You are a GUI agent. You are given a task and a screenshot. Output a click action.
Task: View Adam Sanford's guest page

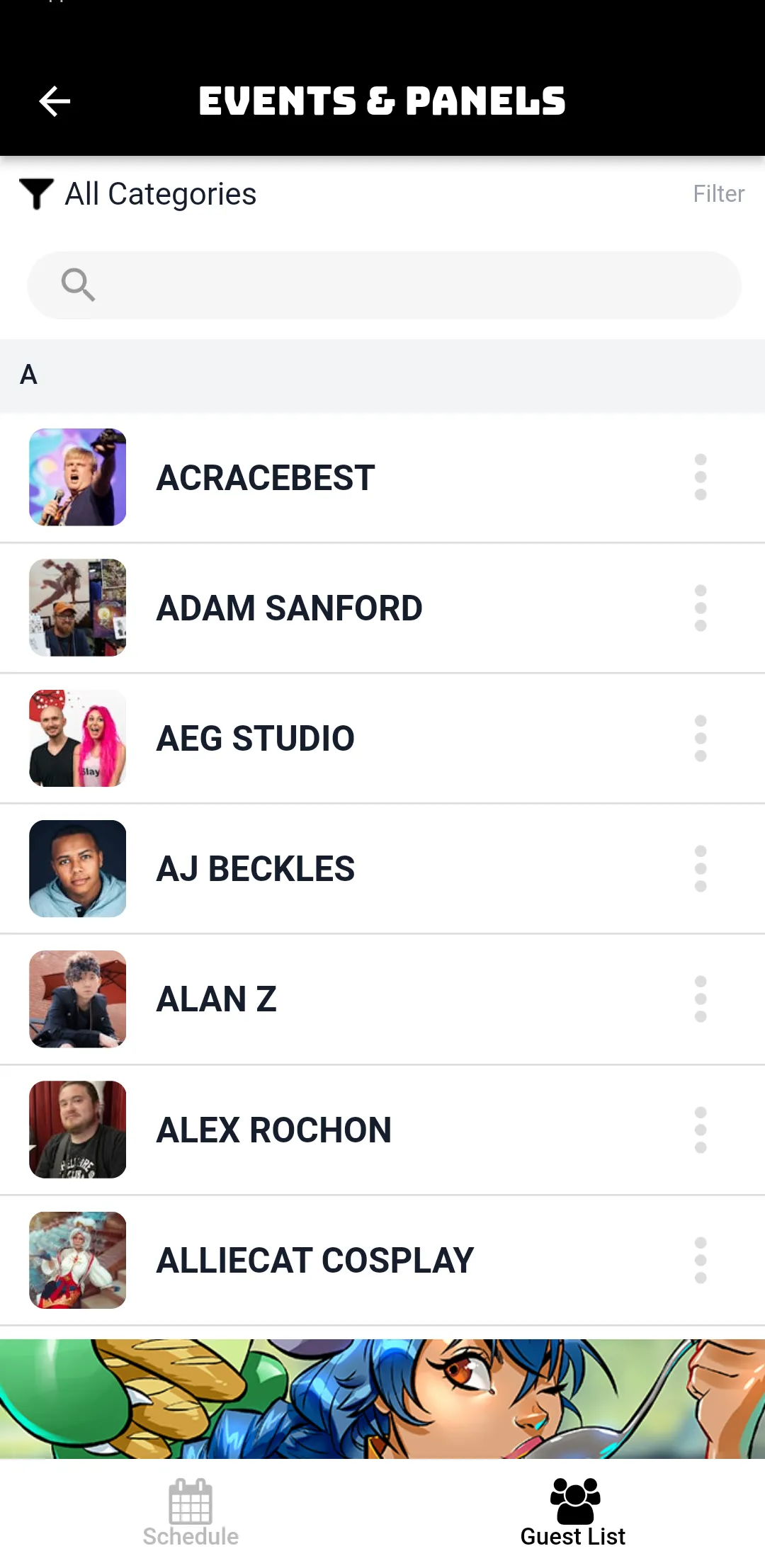289,608
